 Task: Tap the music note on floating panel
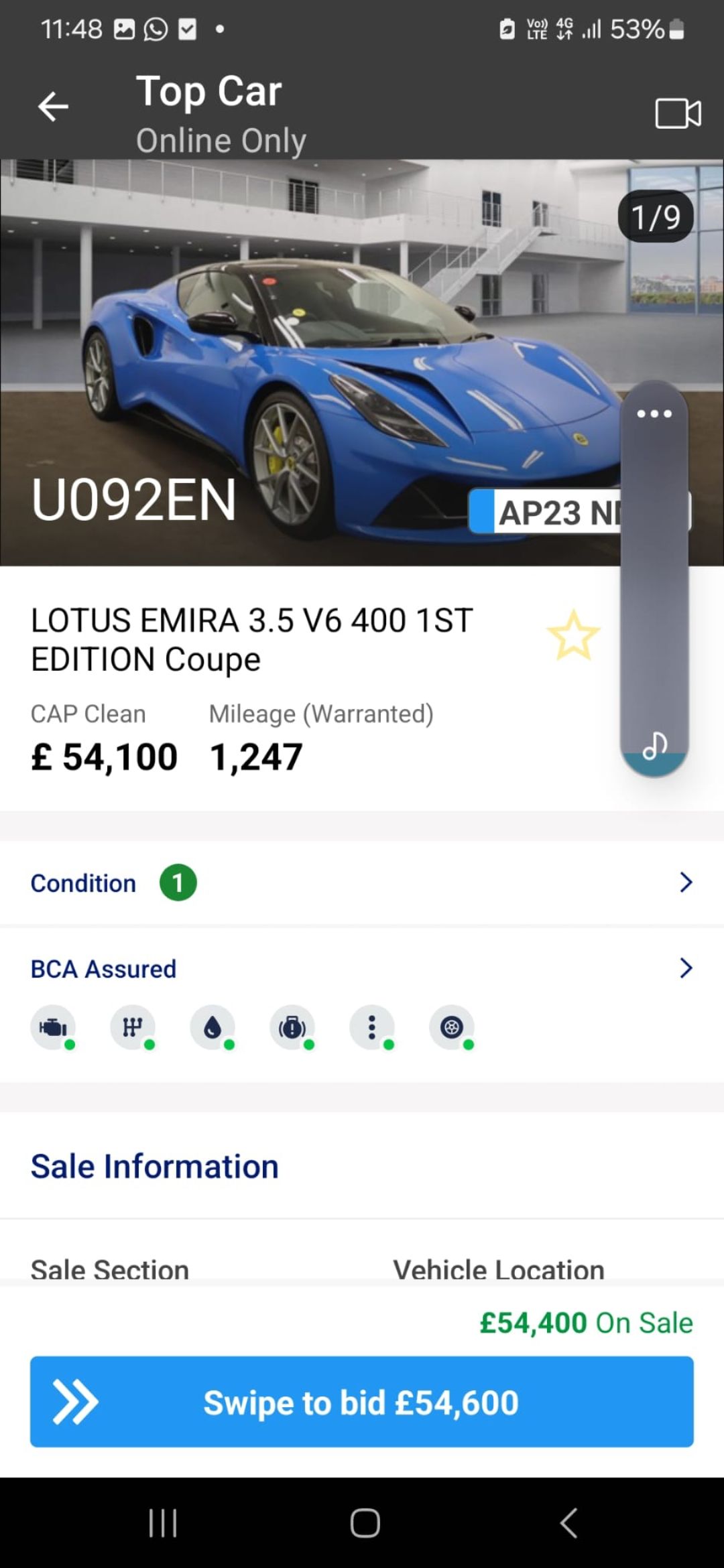654,745
